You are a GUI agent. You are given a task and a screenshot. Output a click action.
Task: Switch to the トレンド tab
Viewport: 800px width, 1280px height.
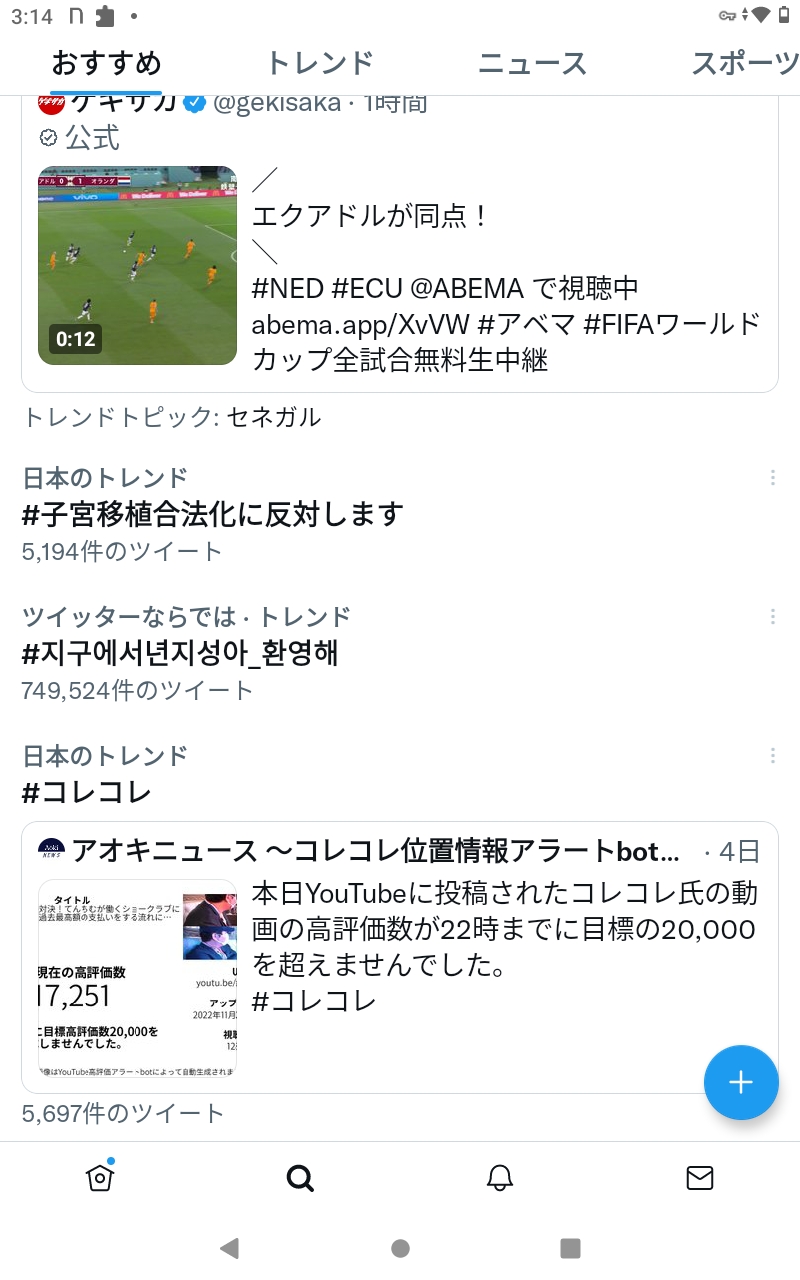pos(320,64)
